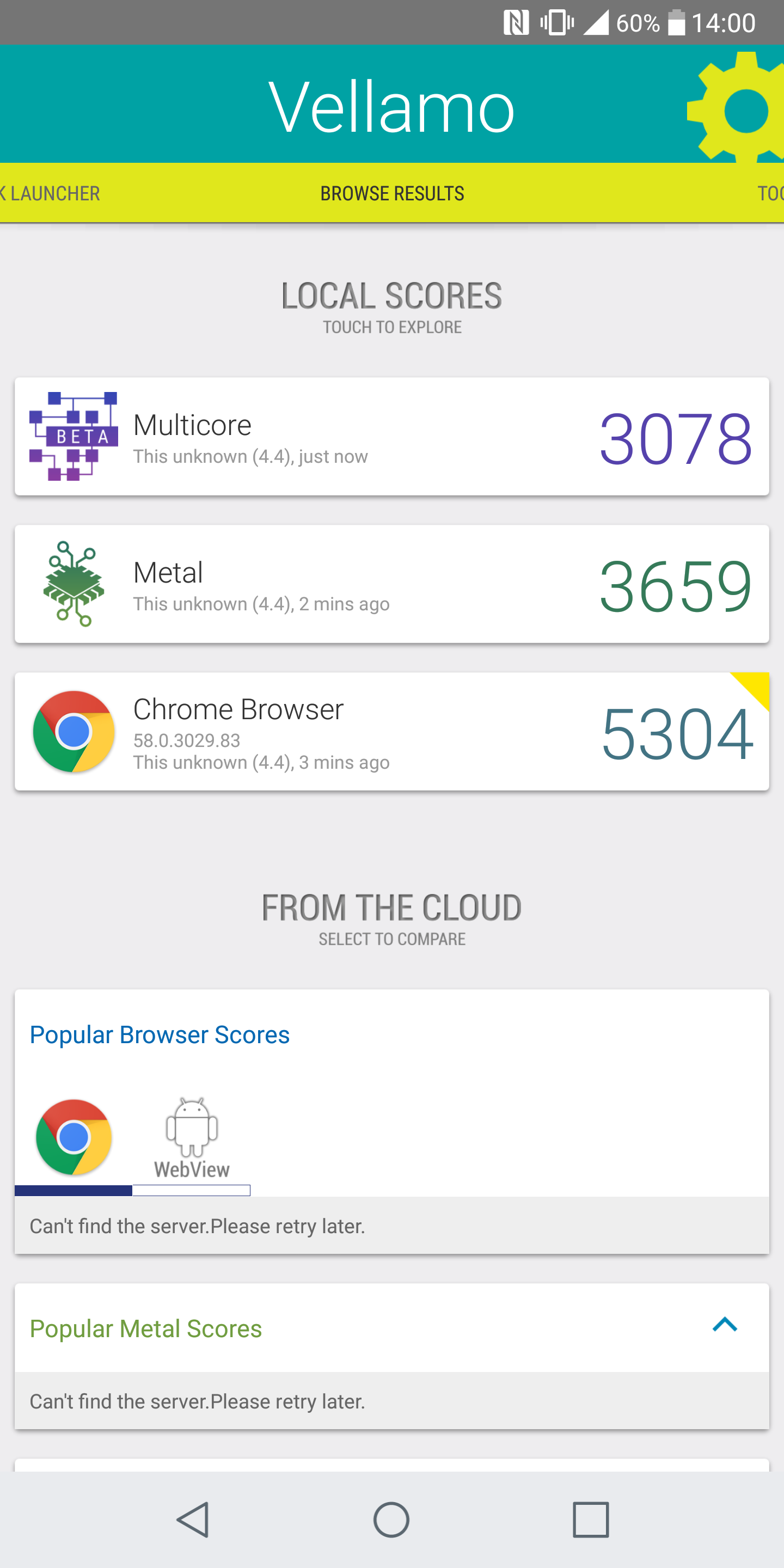
Task: Select WebView under Popular Browser Scores
Action: 192,1137
